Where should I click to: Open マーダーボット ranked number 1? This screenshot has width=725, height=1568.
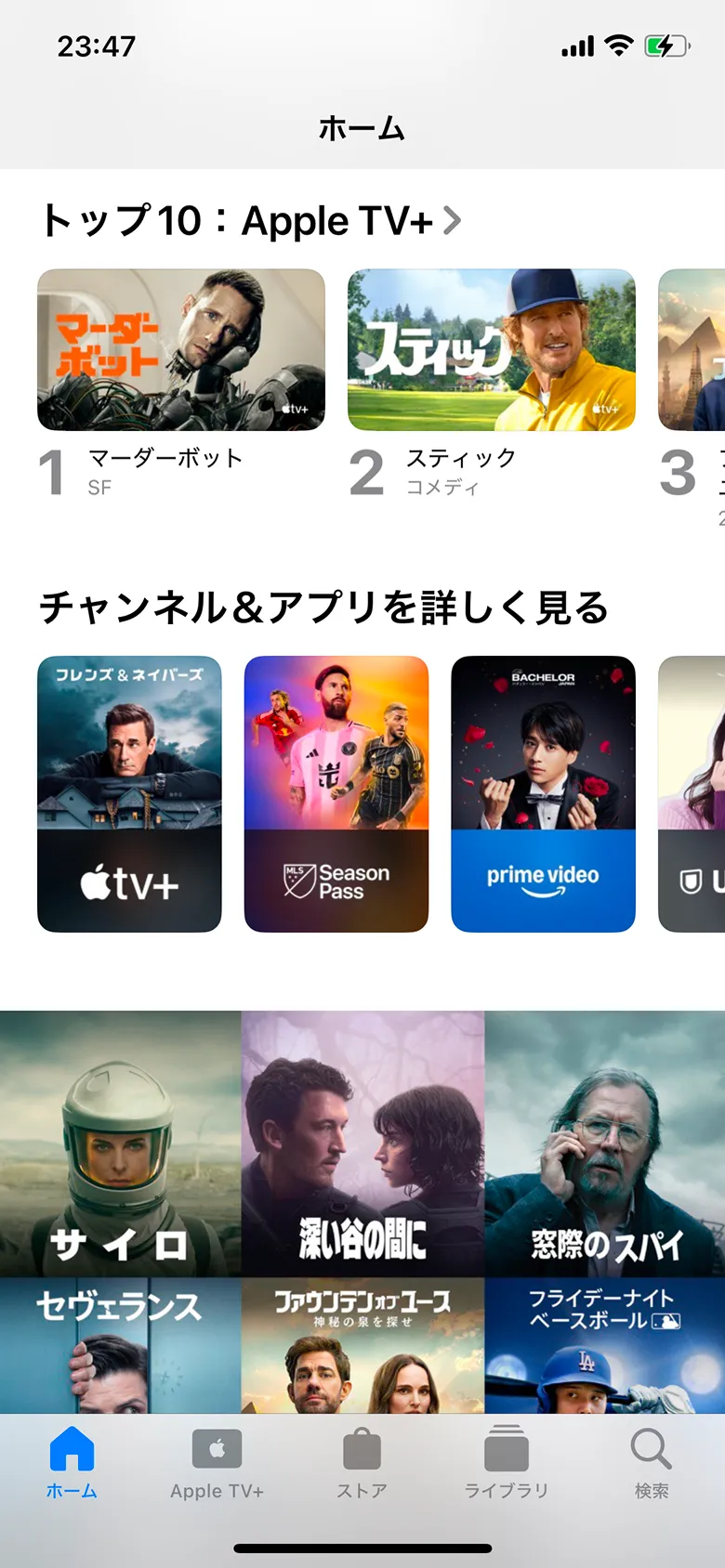click(x=181, y=350)
